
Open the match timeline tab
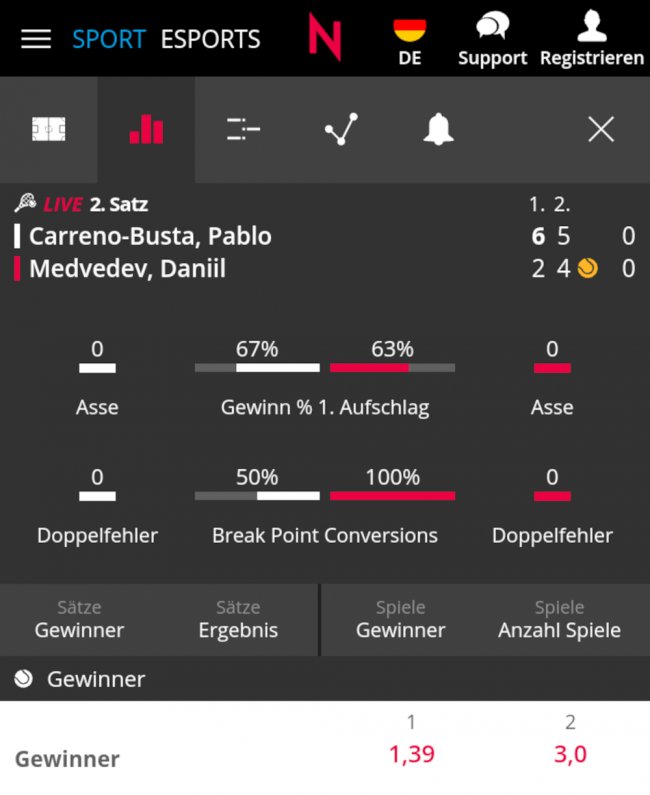tap(243, 130)
